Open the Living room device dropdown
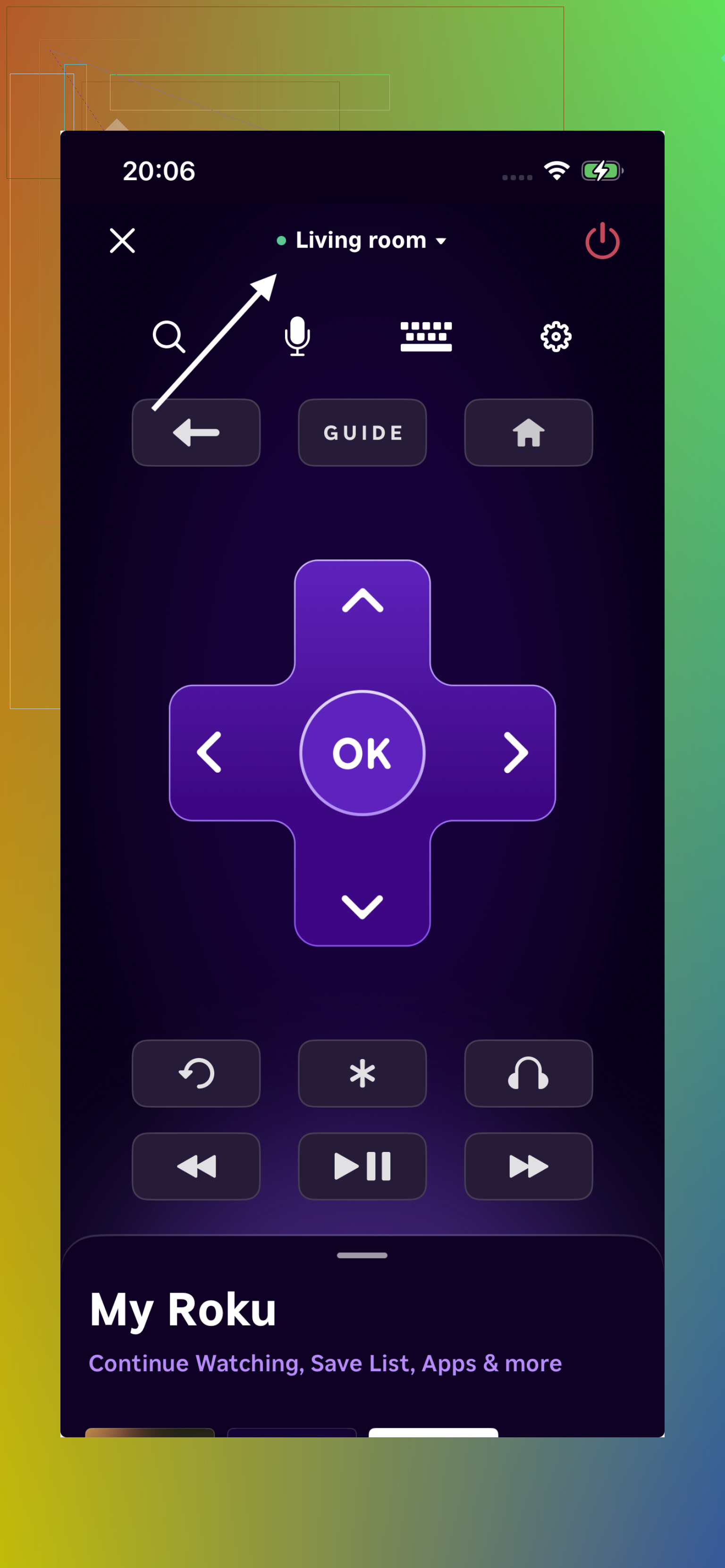725x1568 pixels. pos(362,241)
